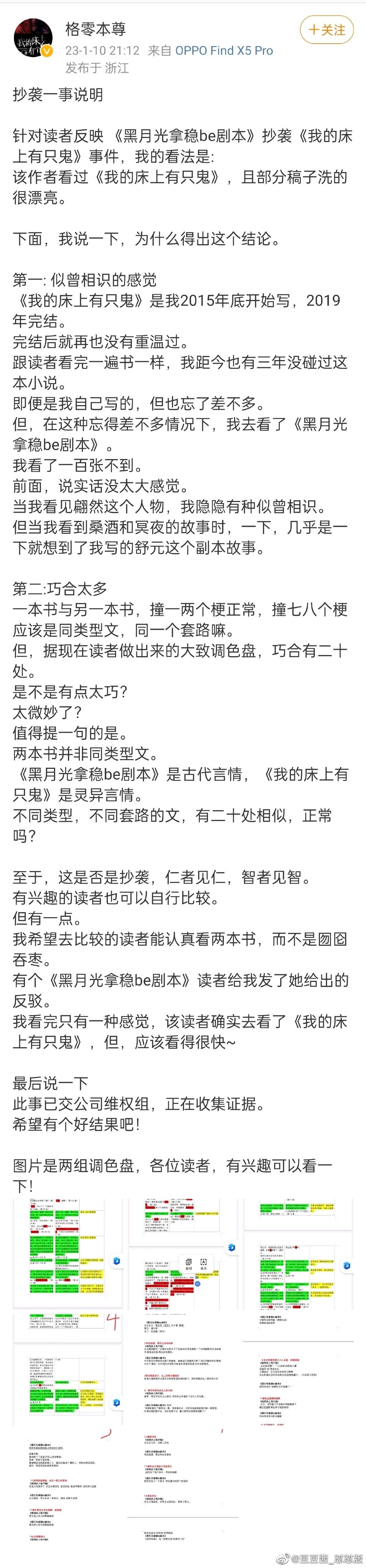Tap the OPPO Find X5 Pro source link
The height and width of the screenshot is (1568, 366).
(224, 50)
